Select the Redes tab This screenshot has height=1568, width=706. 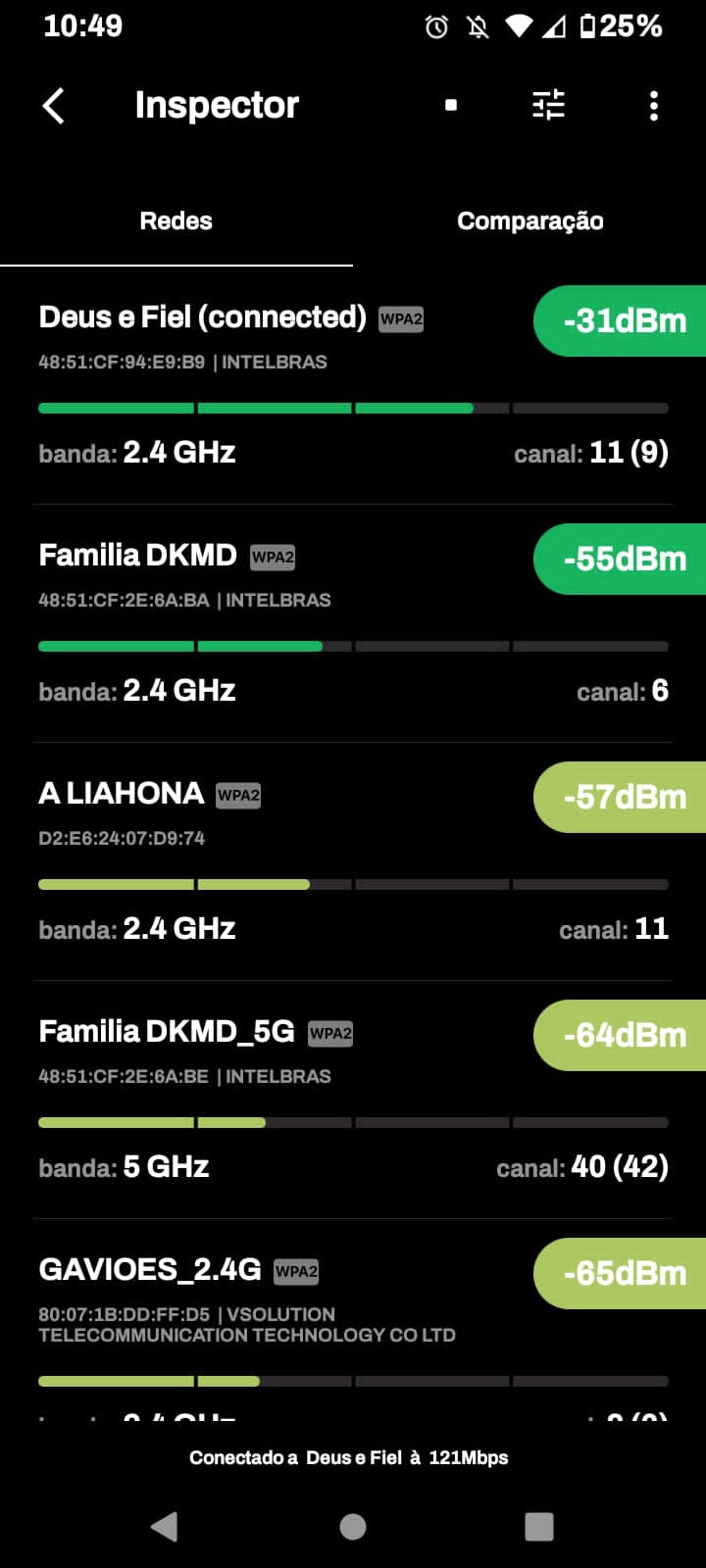(x=176, y=221)
